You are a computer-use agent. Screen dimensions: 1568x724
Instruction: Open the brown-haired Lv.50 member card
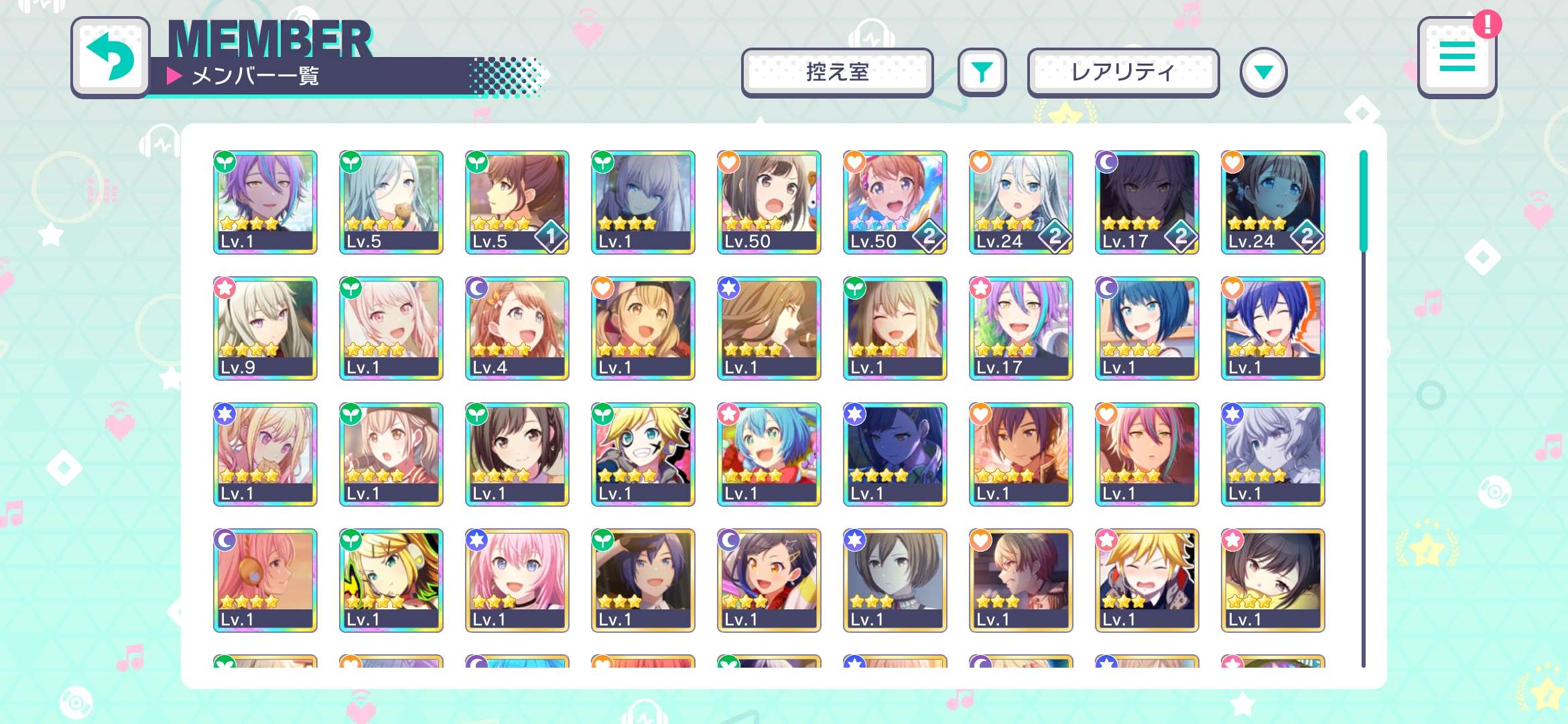coord(769,201)
